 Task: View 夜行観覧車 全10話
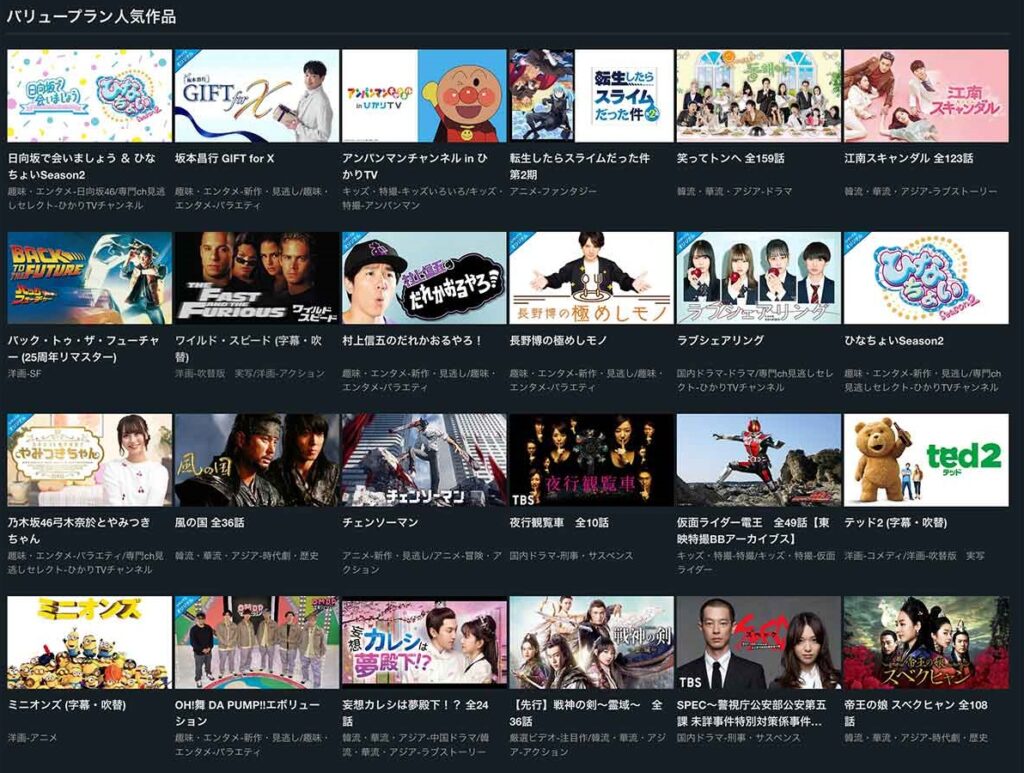click(591, 460)
